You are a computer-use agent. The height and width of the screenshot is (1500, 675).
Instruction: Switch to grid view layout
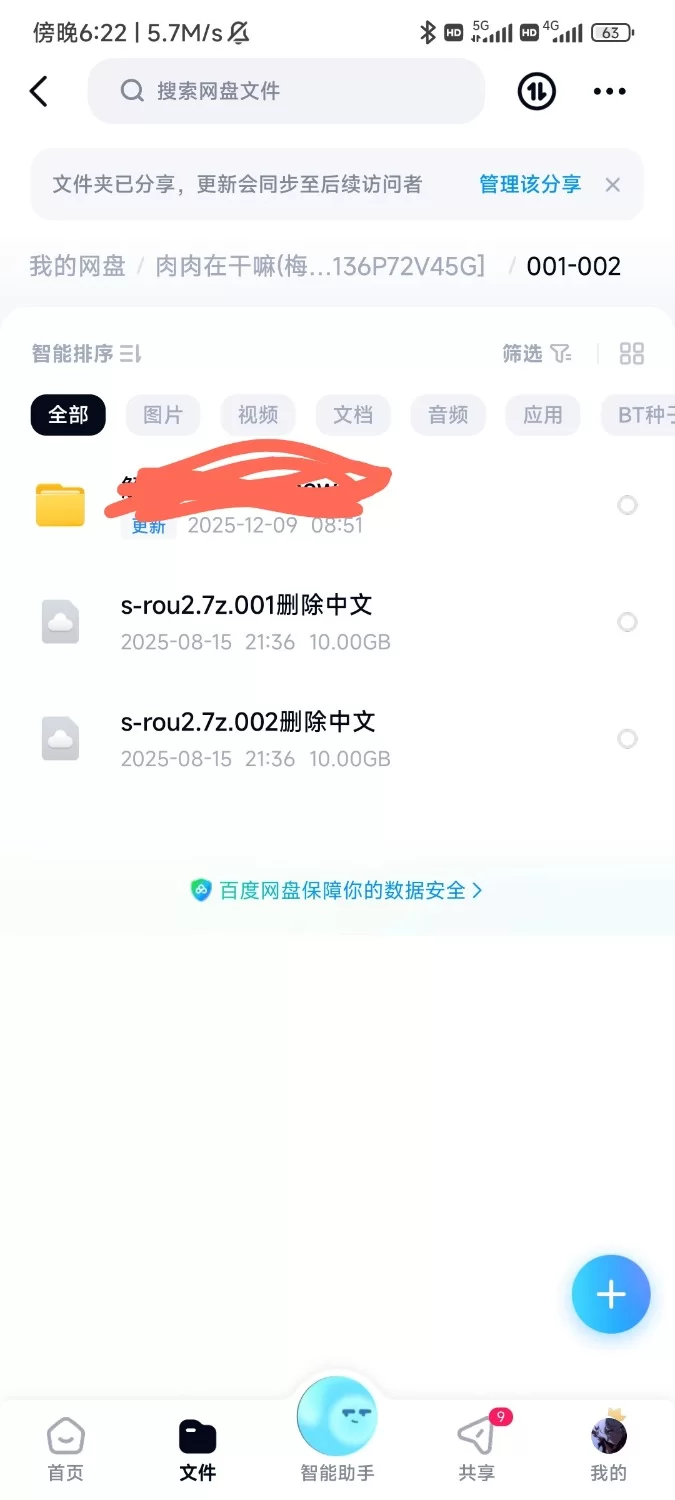(x=632, y=354)
